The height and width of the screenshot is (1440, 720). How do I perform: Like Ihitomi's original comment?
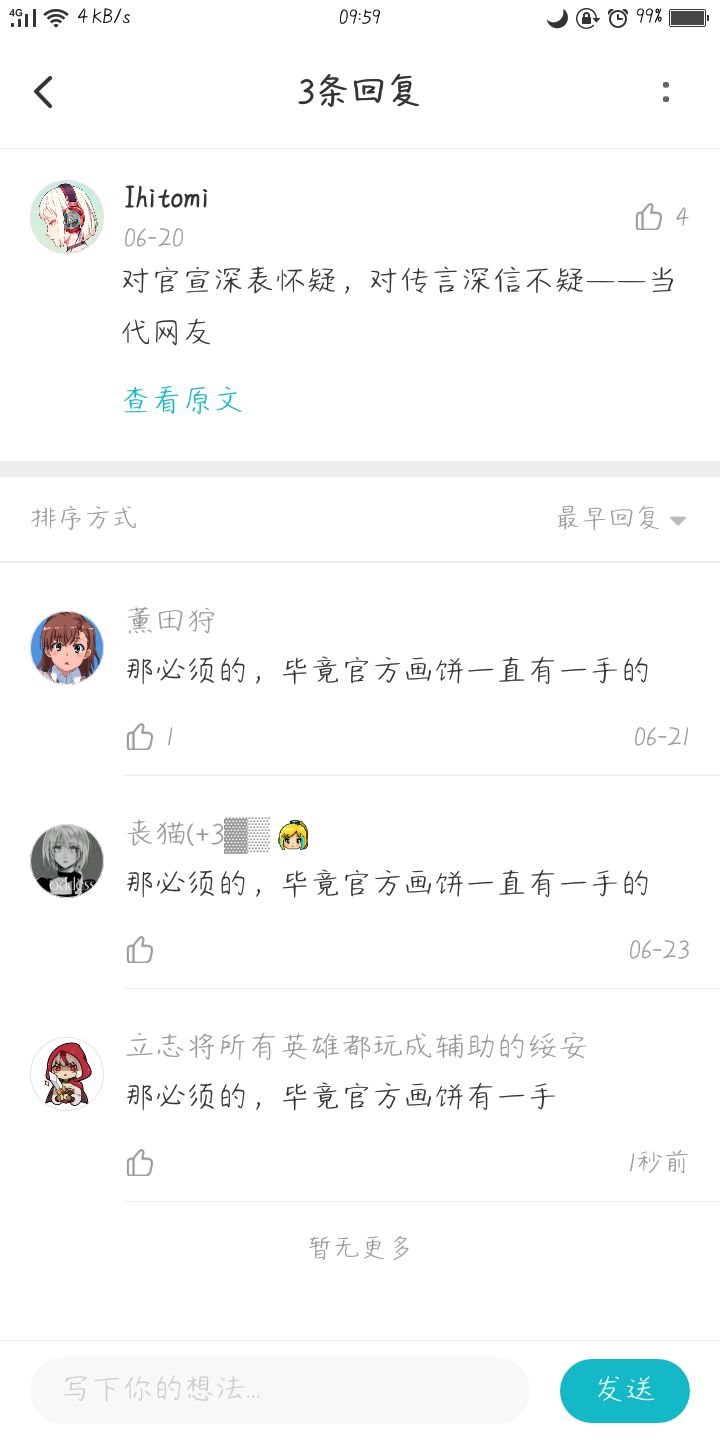pos(650,216)
